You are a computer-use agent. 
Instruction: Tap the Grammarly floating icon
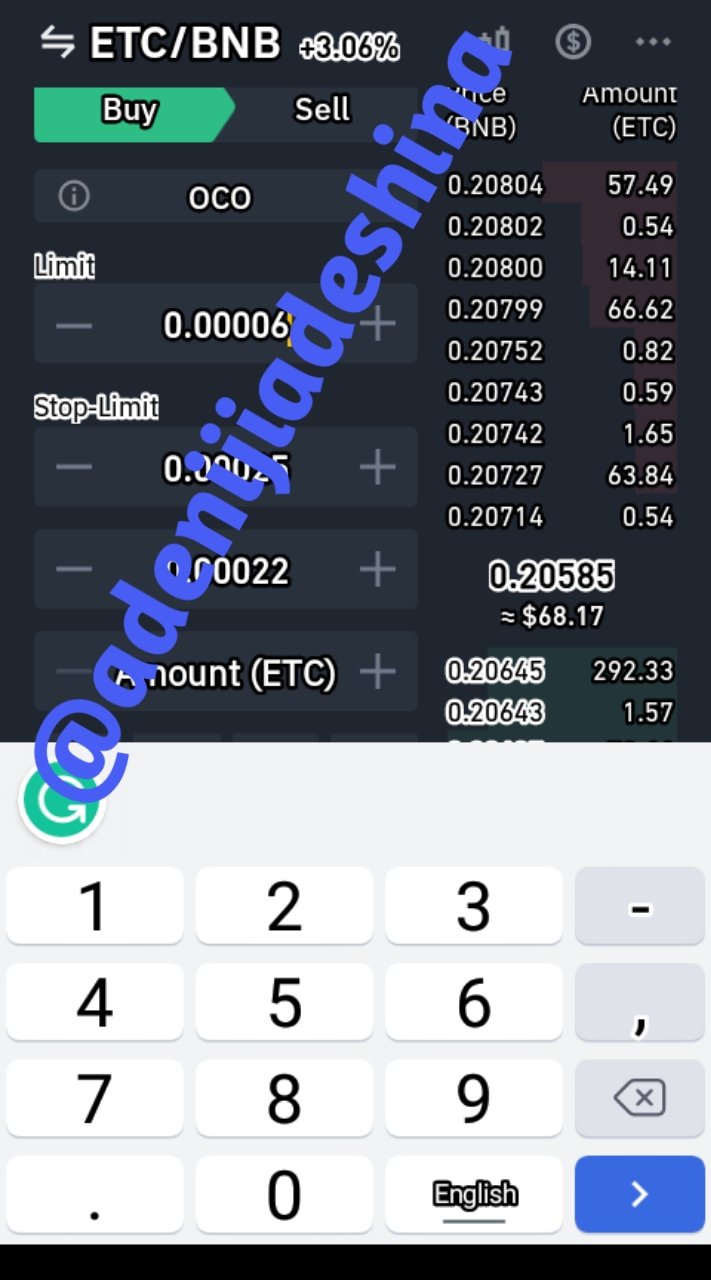(62, 802)
